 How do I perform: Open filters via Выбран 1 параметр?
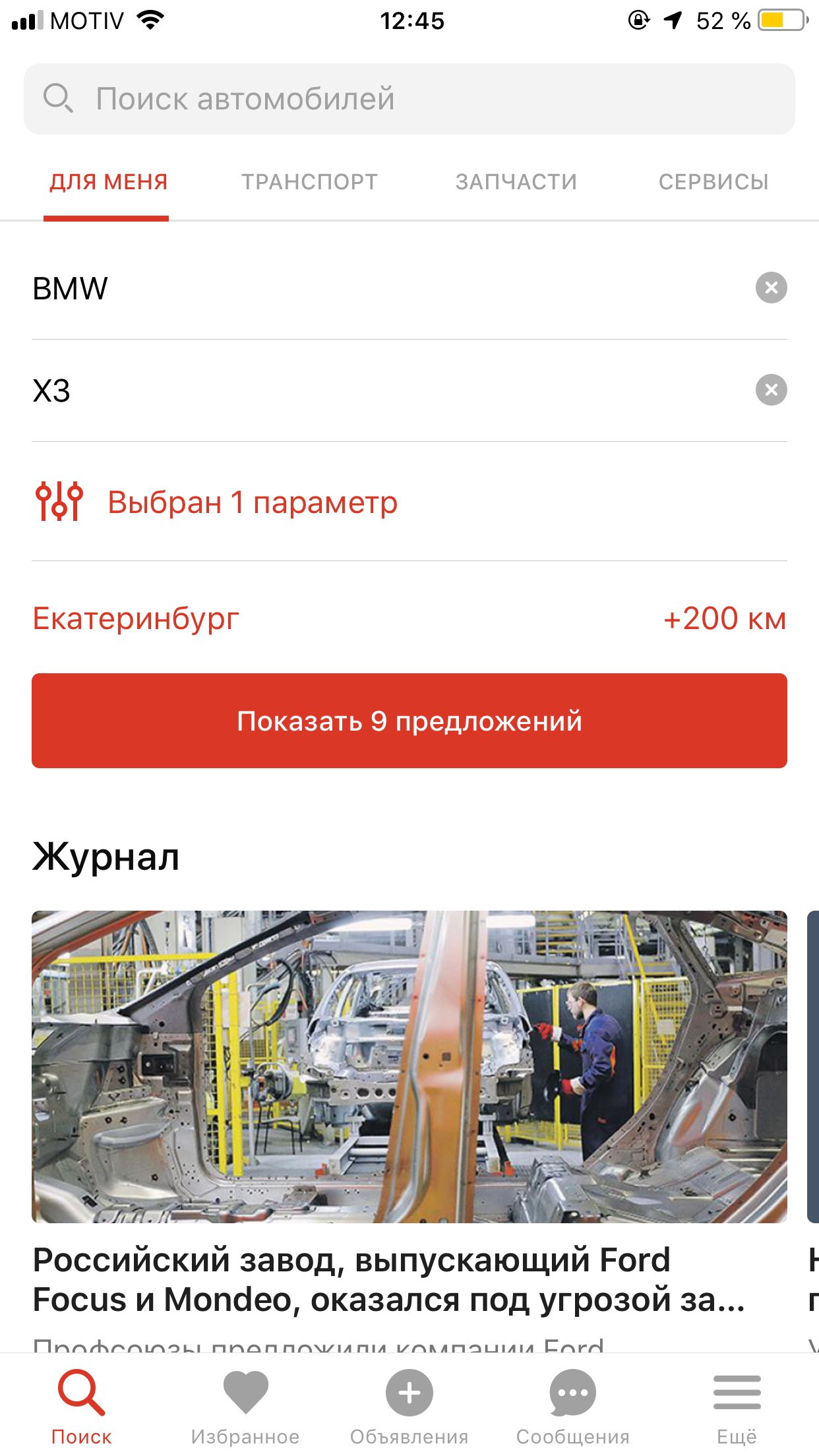pyautogui.click(x=409, y=502)
